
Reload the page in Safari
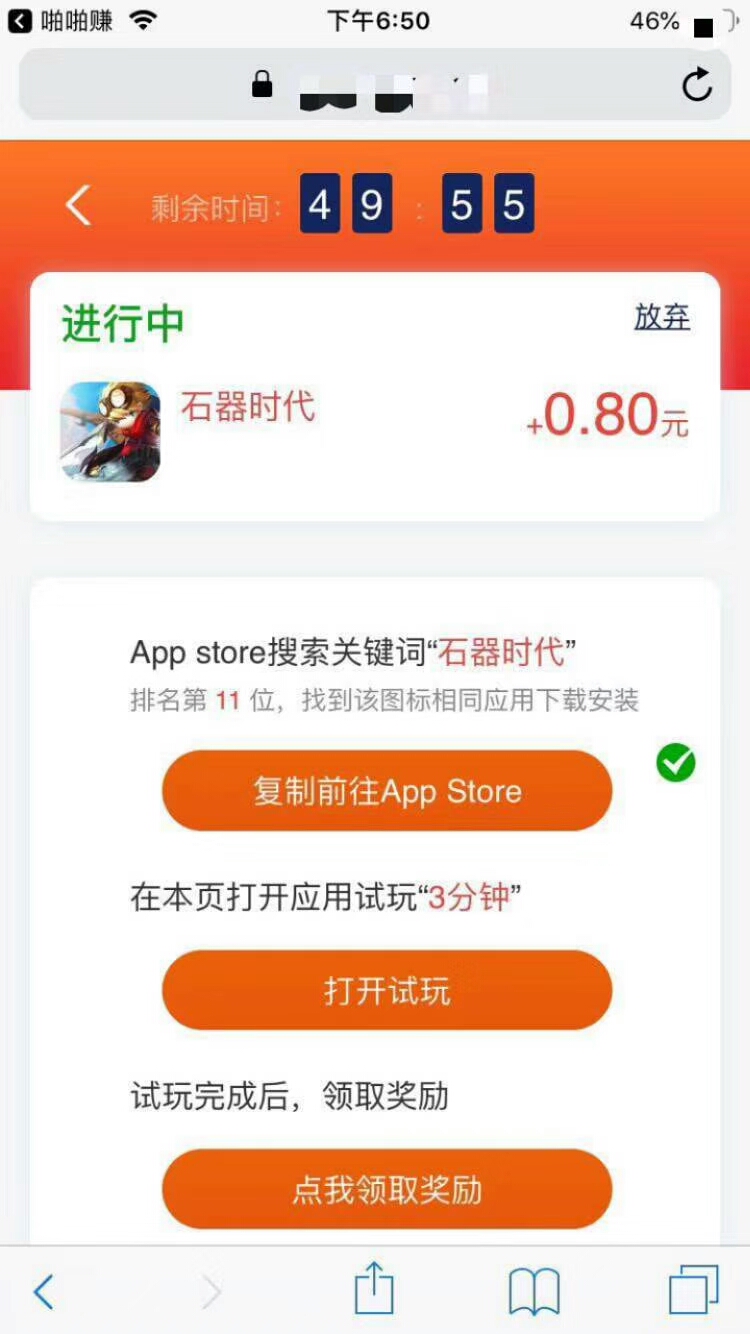[x=697, y=85]
